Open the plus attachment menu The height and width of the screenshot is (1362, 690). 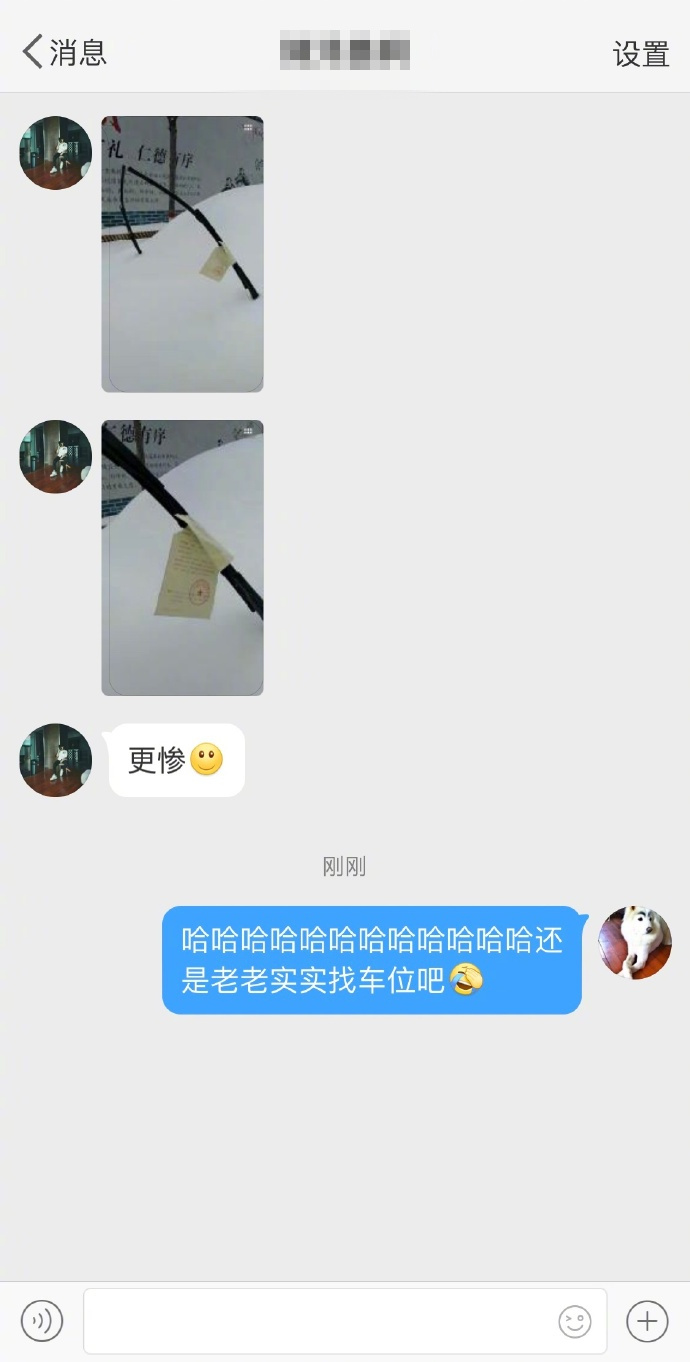pos(647,1321)
